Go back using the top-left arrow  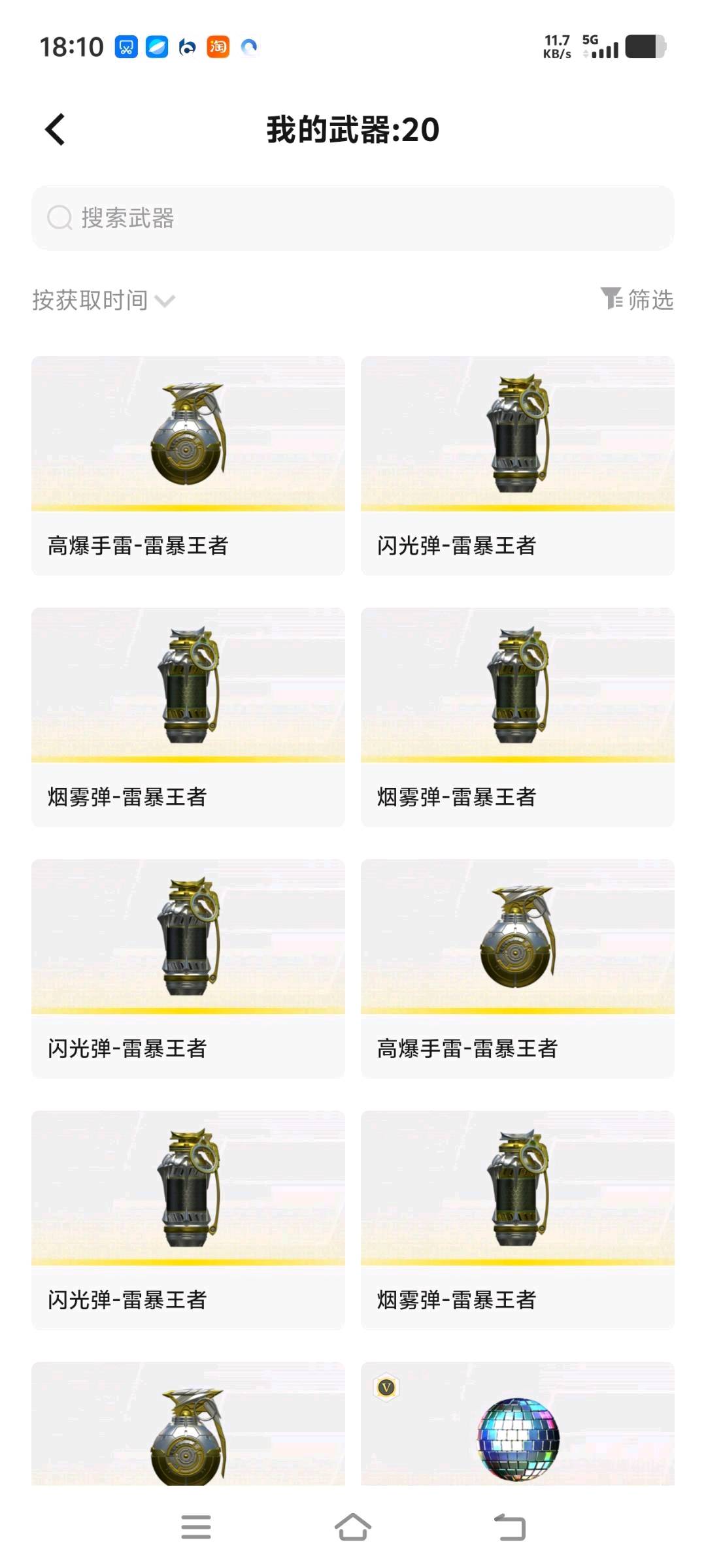click(x=56, y=129)
